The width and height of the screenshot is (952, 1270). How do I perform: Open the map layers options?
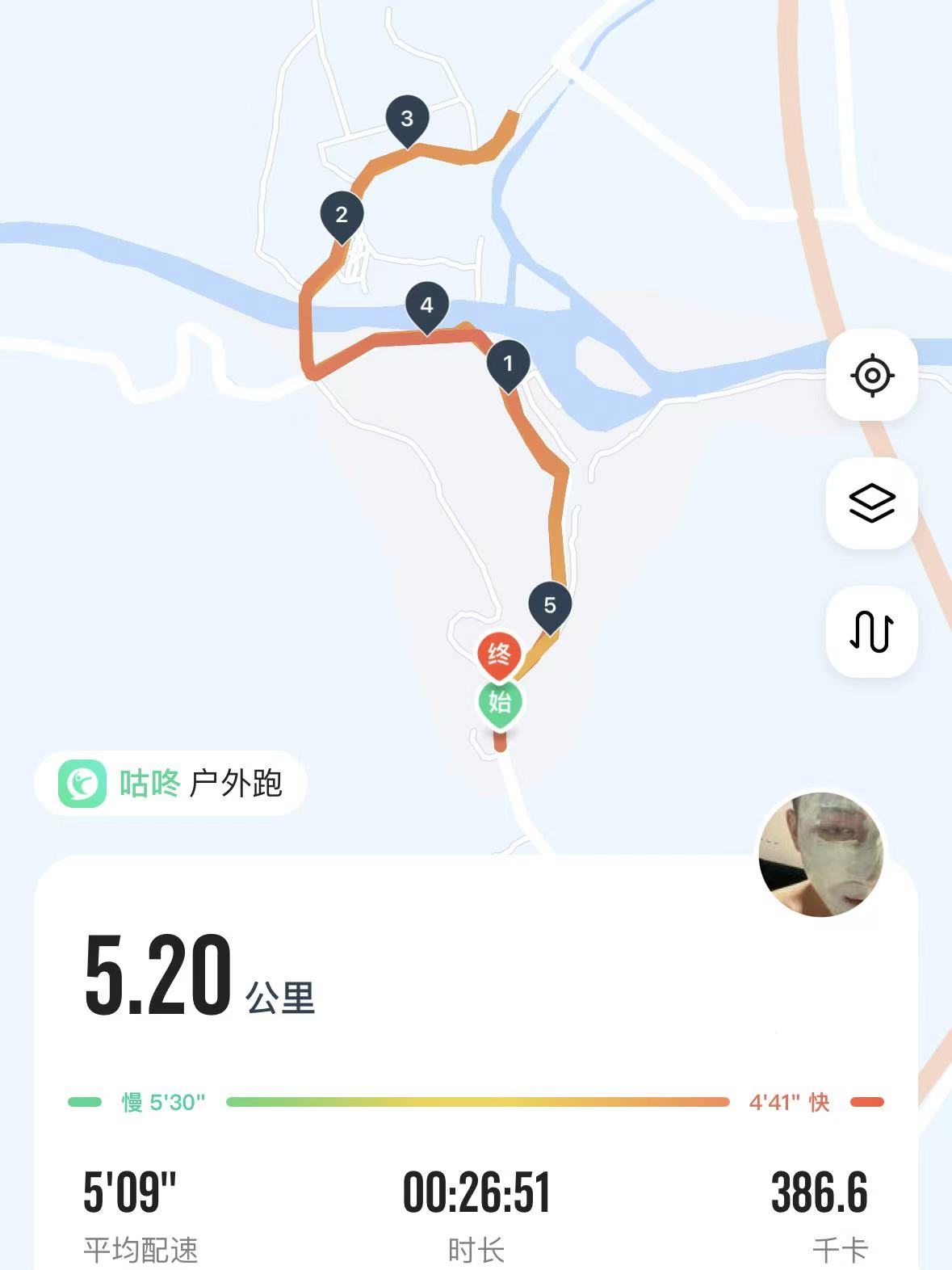click(x=871, y=503)
